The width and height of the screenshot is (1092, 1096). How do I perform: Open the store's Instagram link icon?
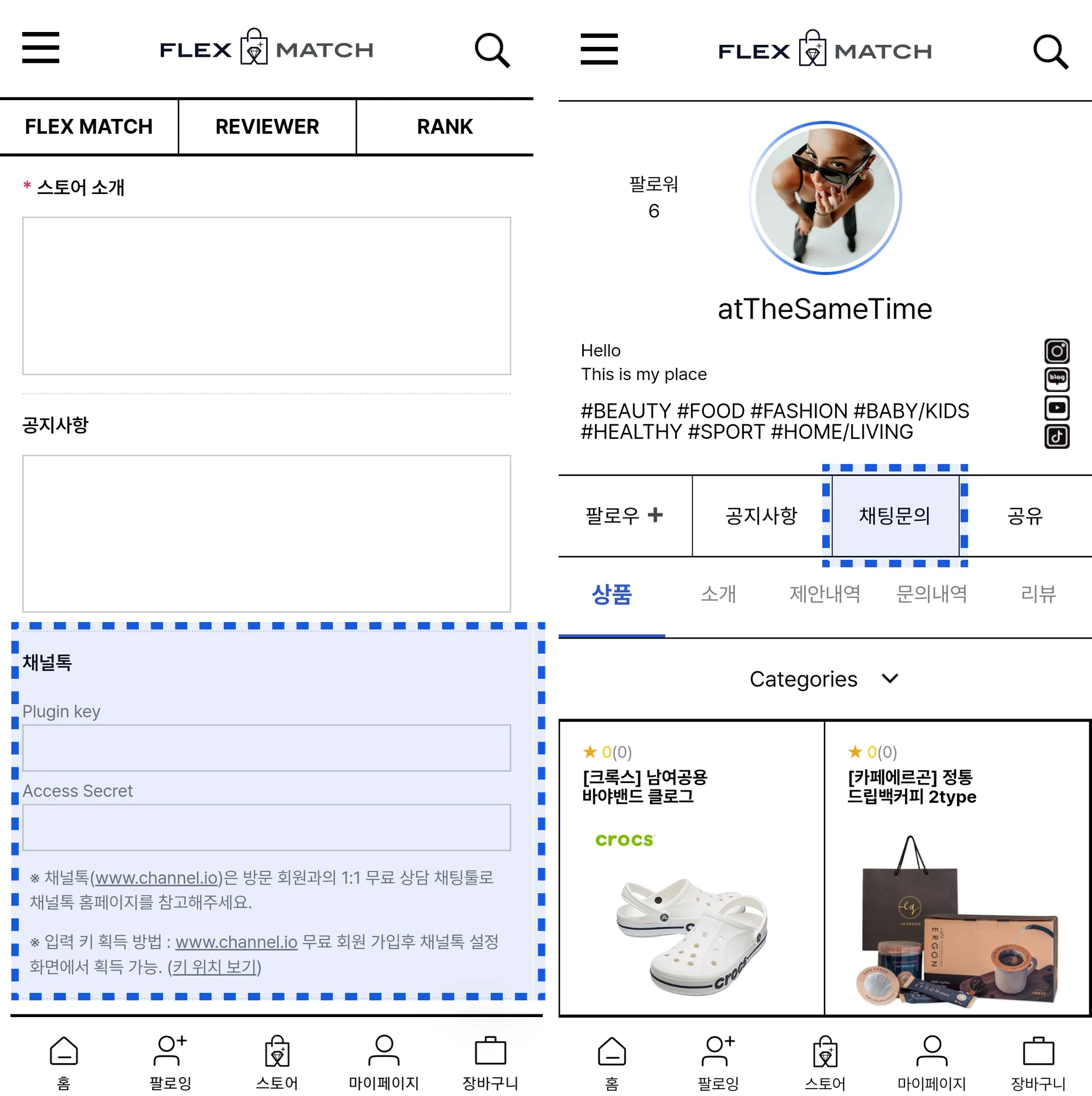click(x=1056, y=351)
